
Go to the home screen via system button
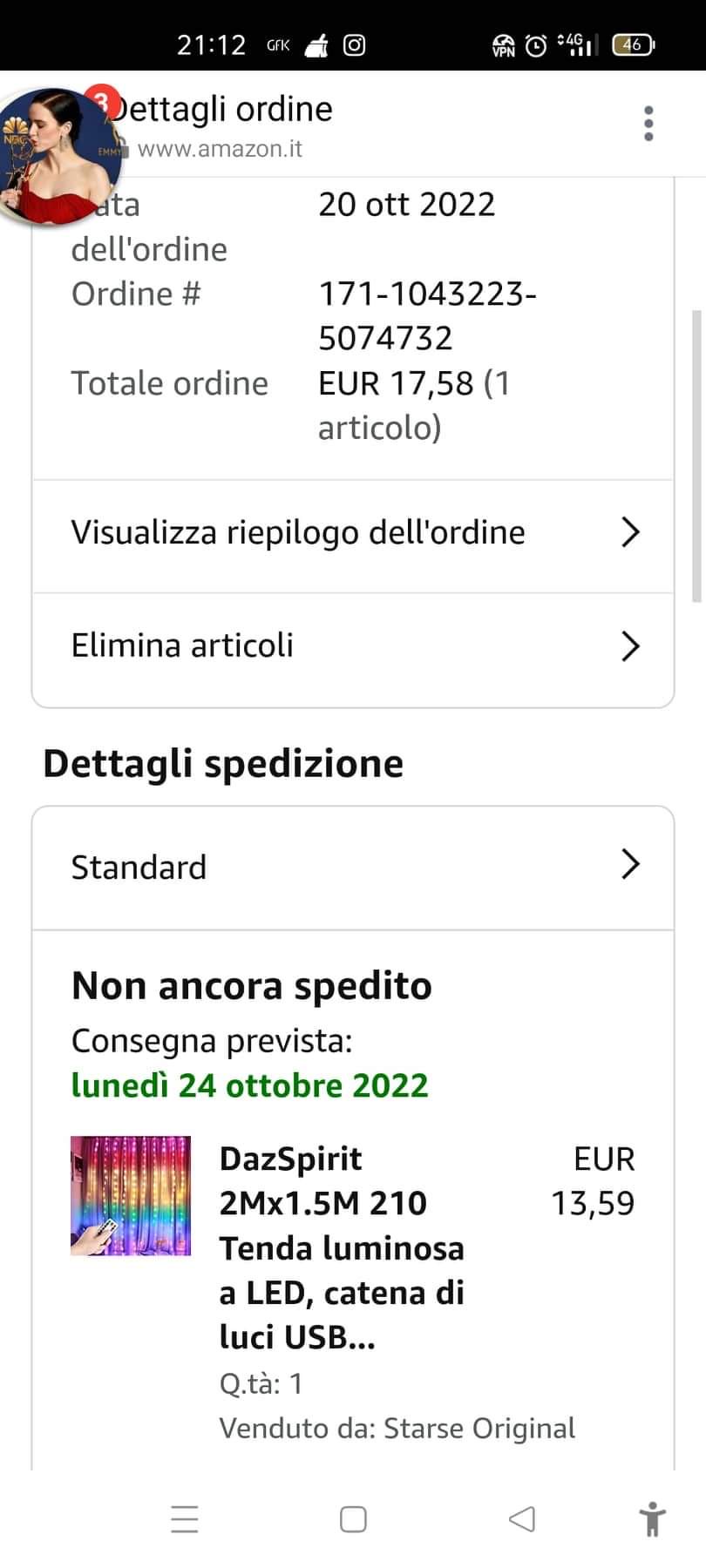[353, 1519]
